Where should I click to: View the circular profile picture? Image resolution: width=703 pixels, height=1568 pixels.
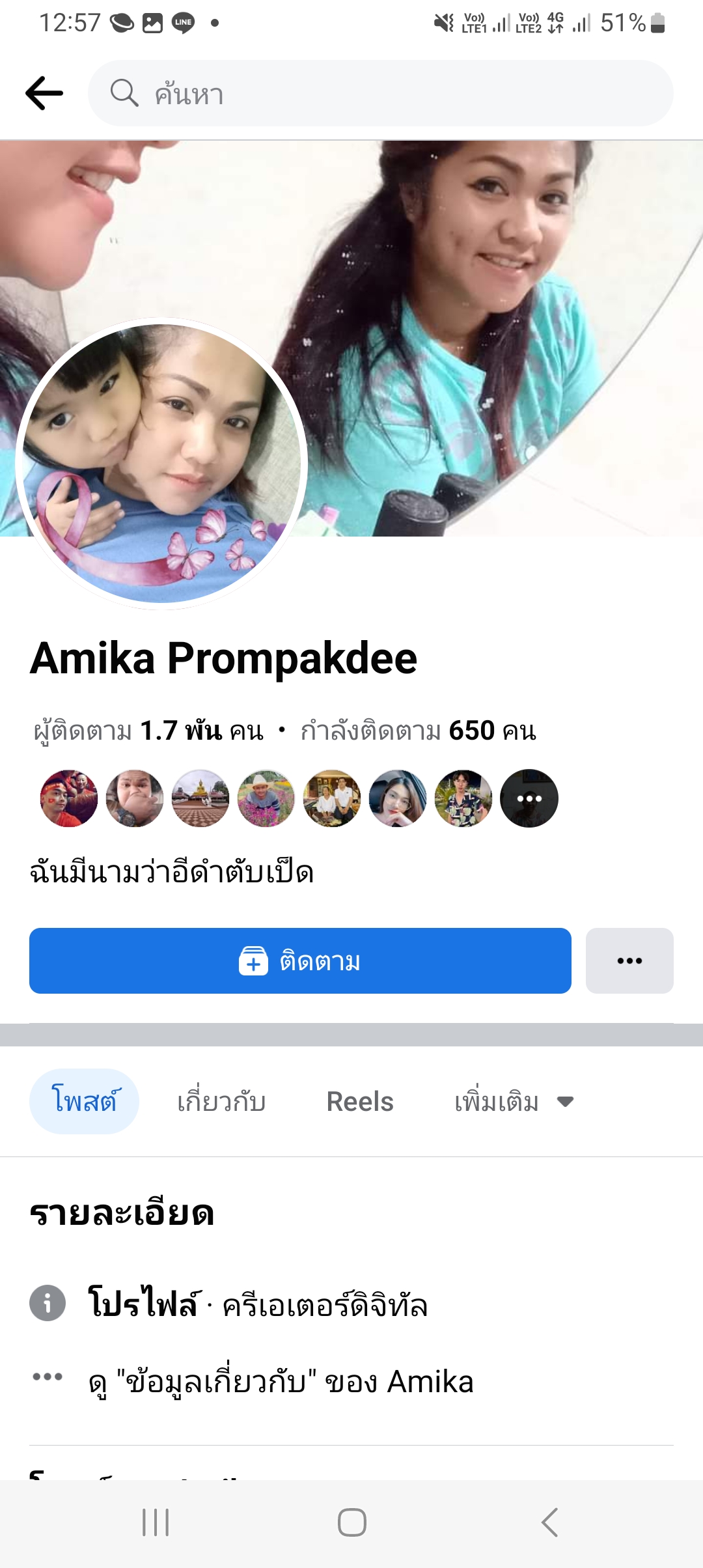pyautogui.click(x=161, y=464)
